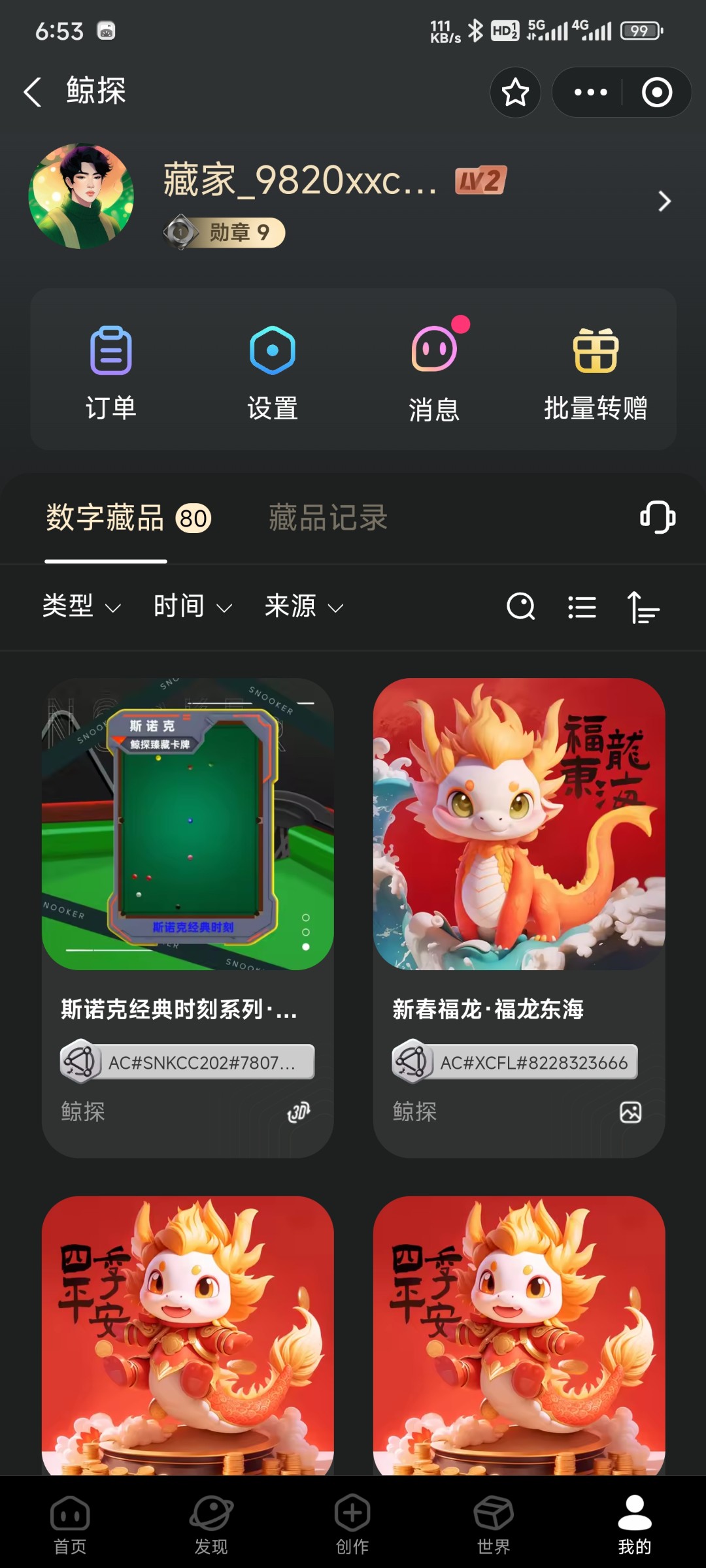Viewport: 706px width, 1568px height.
Task: Open the 勋章 9 medals badge
Action: (x=226, y=233)
